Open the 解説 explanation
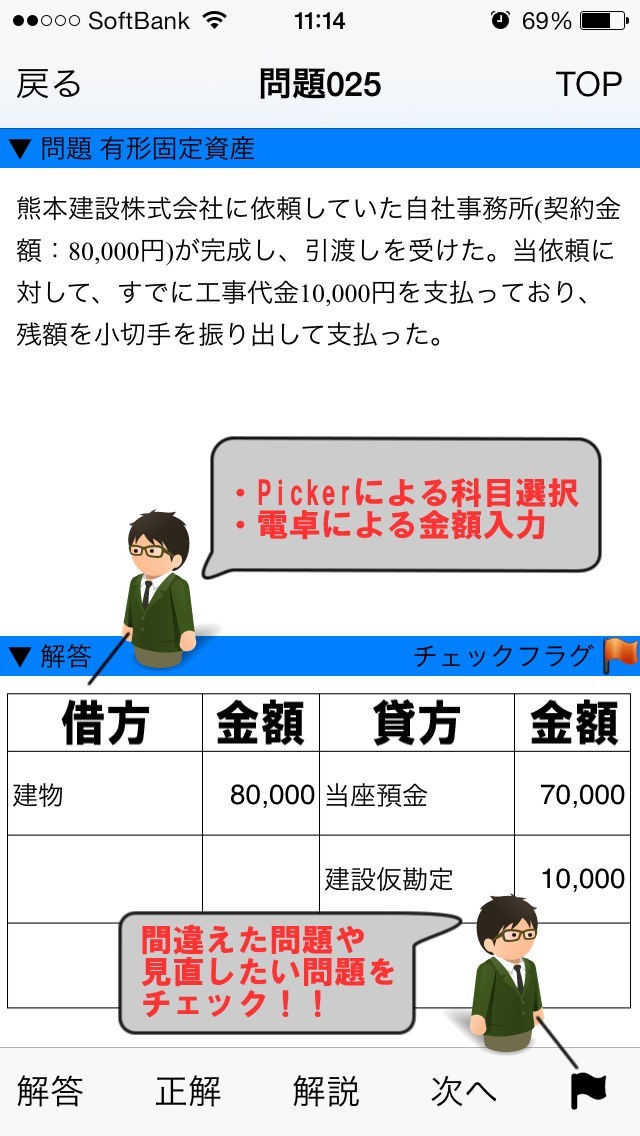Image resolution: width=640 pixels, height=1136 pixels. click(x=326, y=1091)
